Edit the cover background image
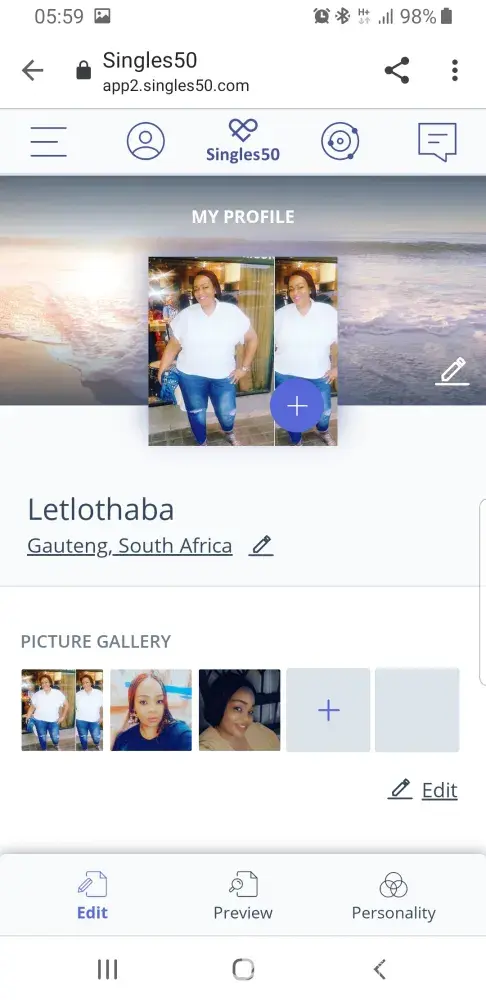Image resolution: width=486 pixels, height=1000 pixels. point(452,372)
